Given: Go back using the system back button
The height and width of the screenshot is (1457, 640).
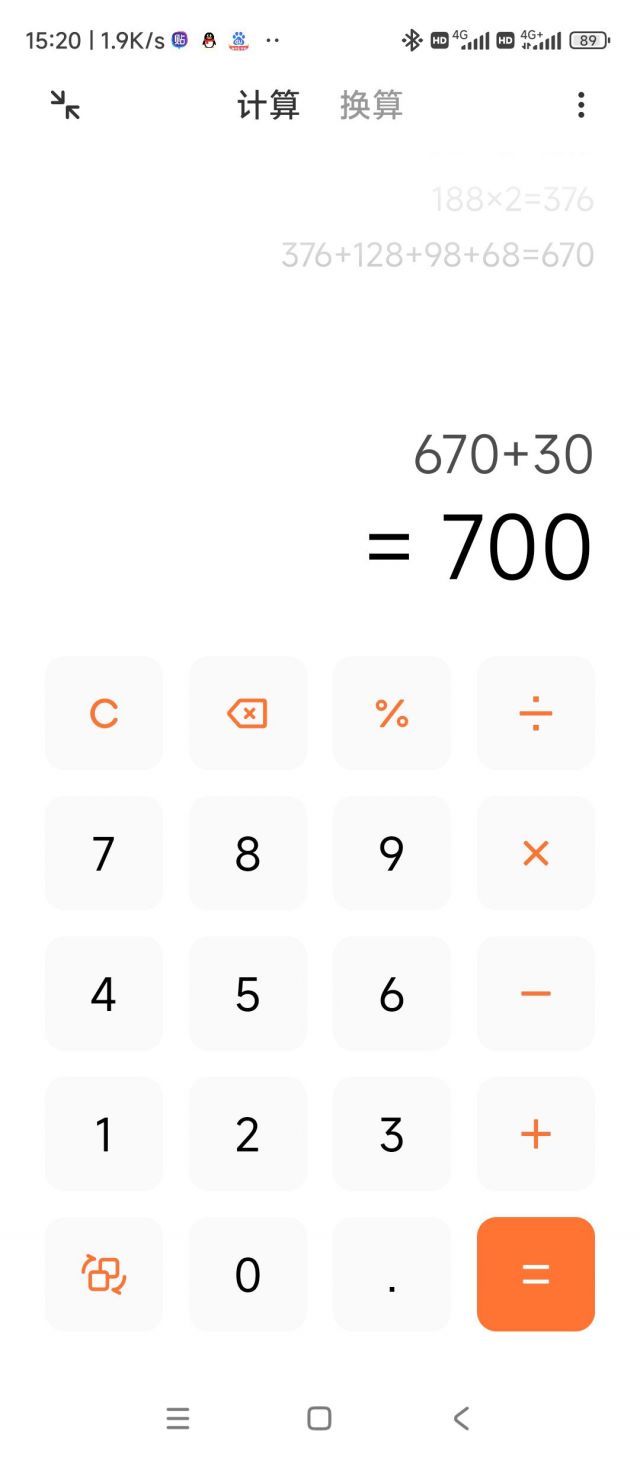Looking at the screenshot, I should (461, 1418).
